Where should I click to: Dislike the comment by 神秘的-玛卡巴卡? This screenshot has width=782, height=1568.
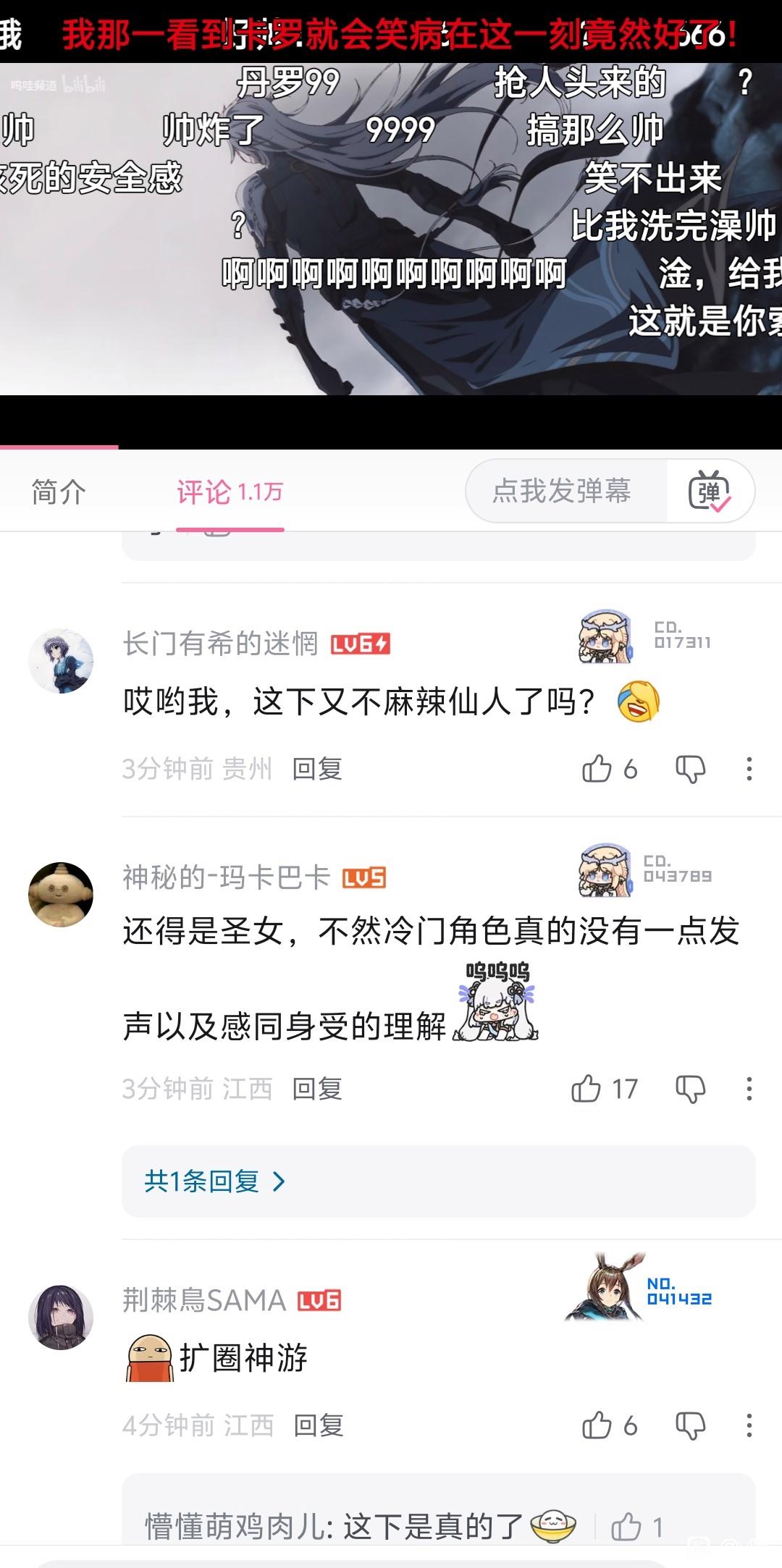click(x=690, y=1089)
